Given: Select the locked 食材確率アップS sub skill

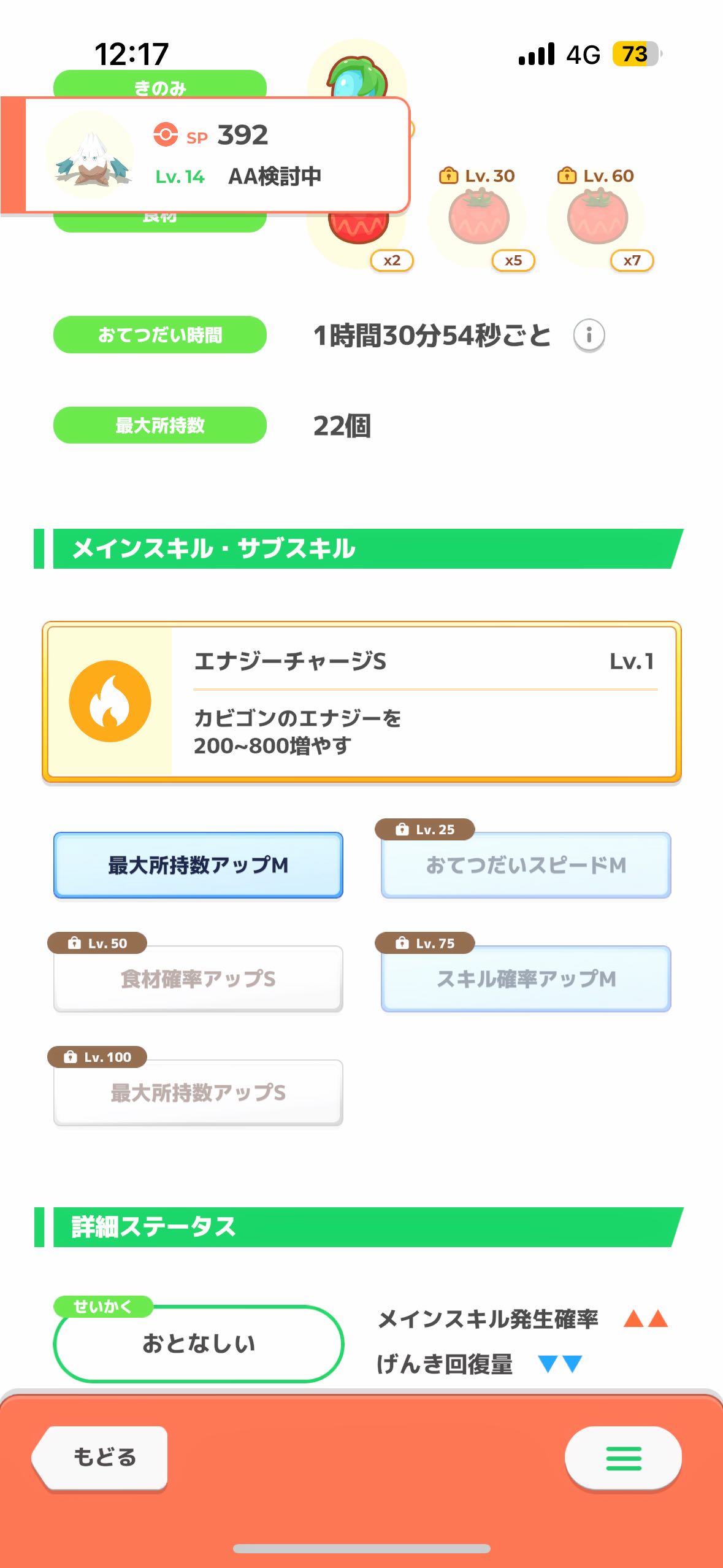Looking at the screenshot, I should (198, 978).
